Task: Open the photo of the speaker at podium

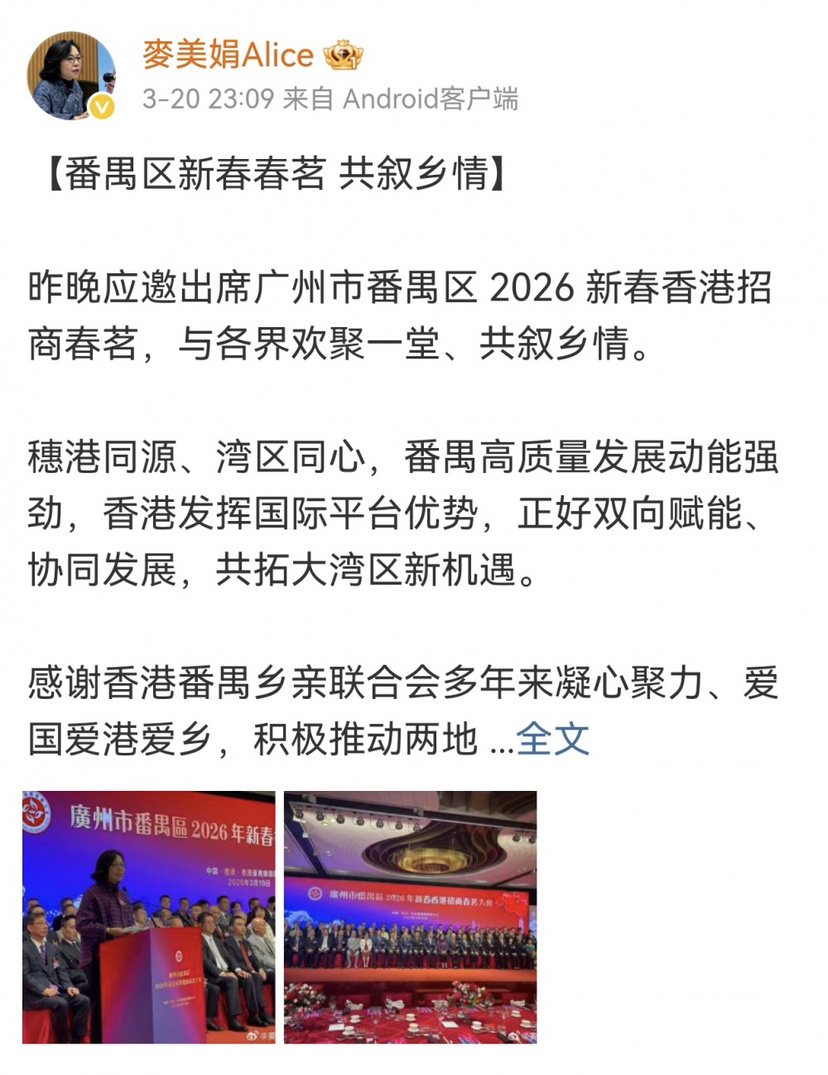Action: click(148, 917)
